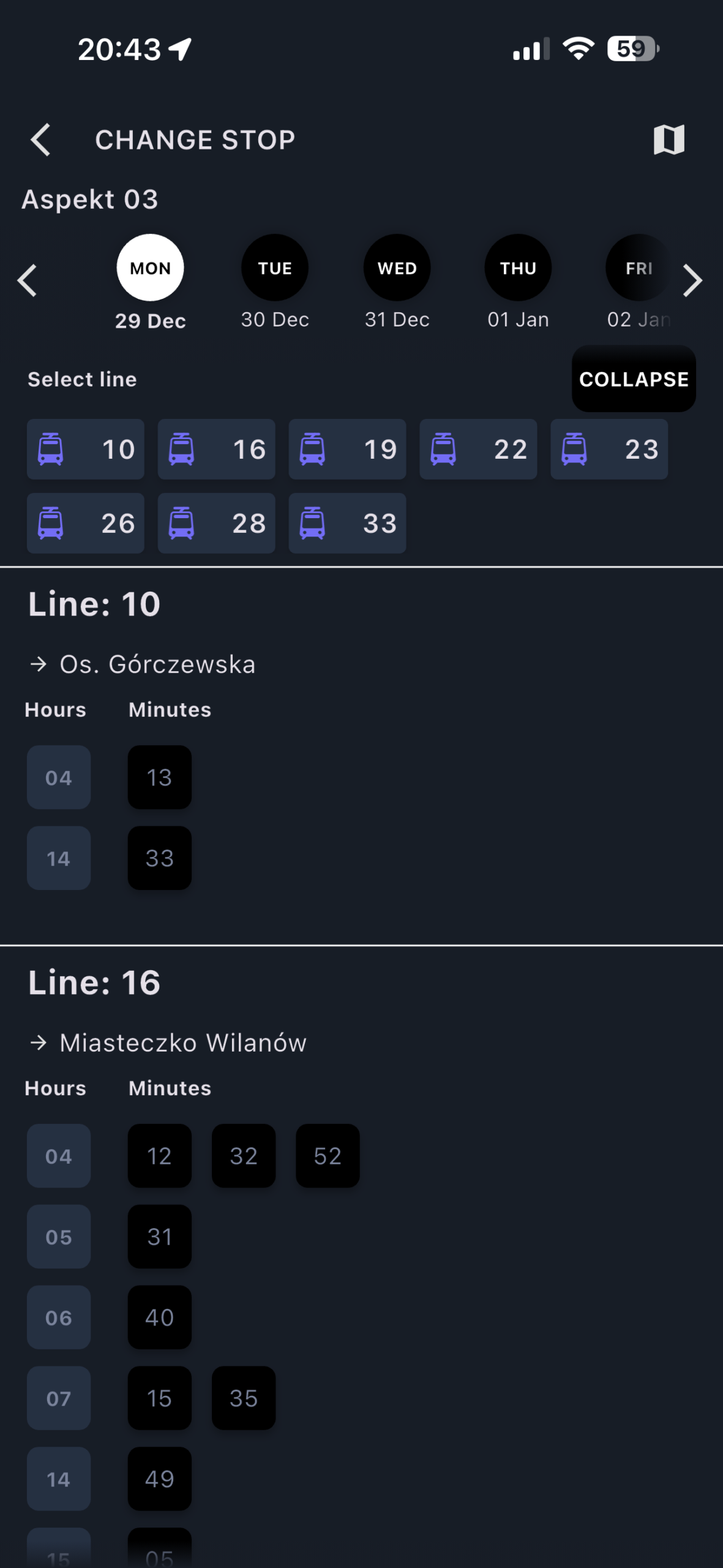Choose tram line 19
Image resolution: width=723 pixels, height=1568 pixels.
347,450
